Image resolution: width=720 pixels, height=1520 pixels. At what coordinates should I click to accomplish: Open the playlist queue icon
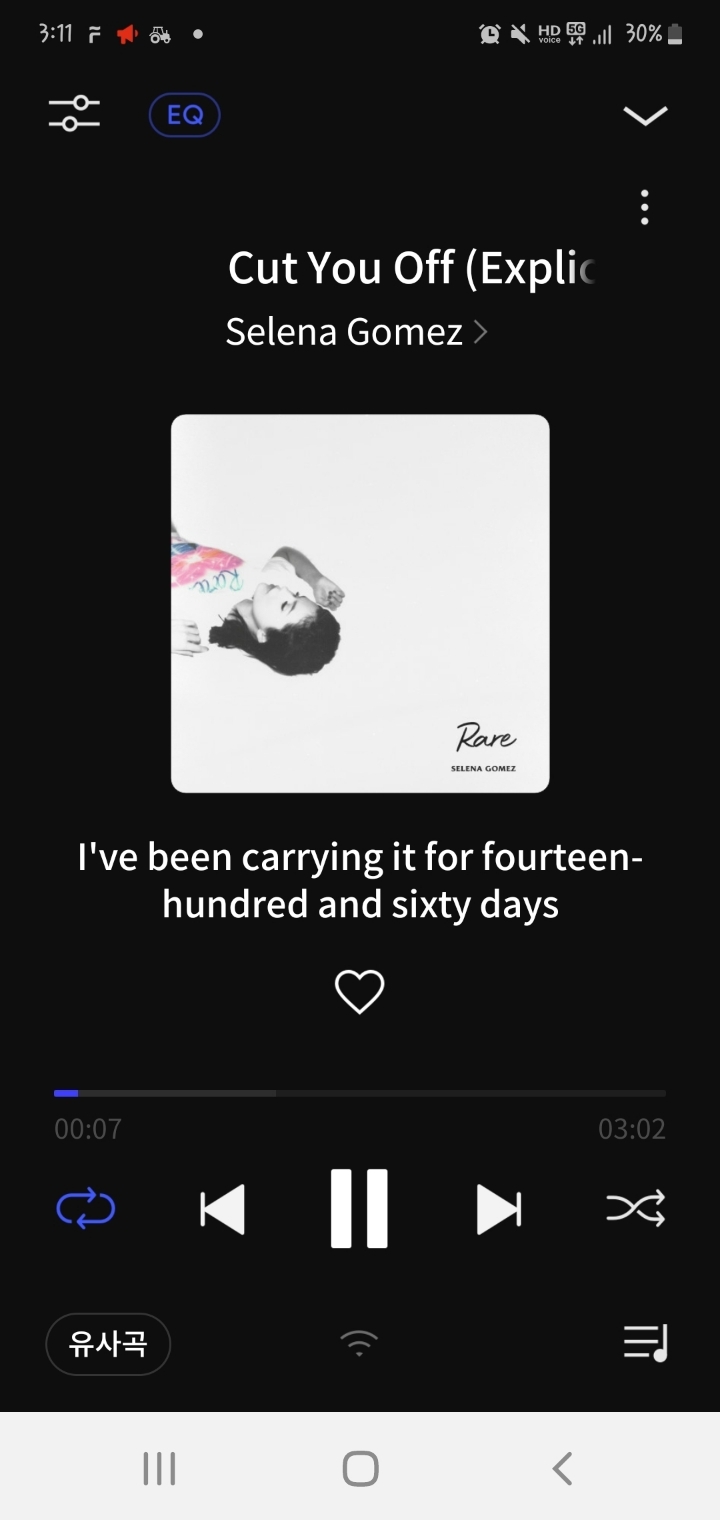(645, 1343)
